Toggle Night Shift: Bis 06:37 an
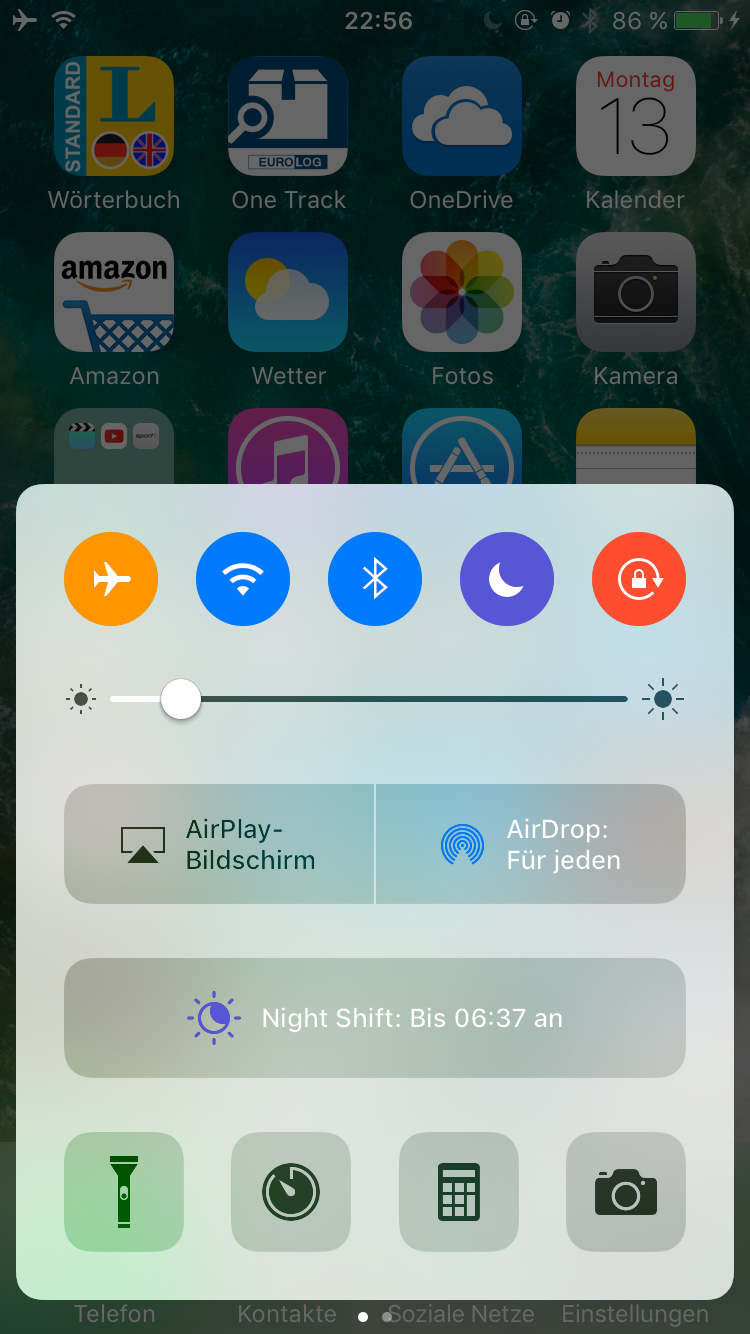 click(x=375, y=1018)
